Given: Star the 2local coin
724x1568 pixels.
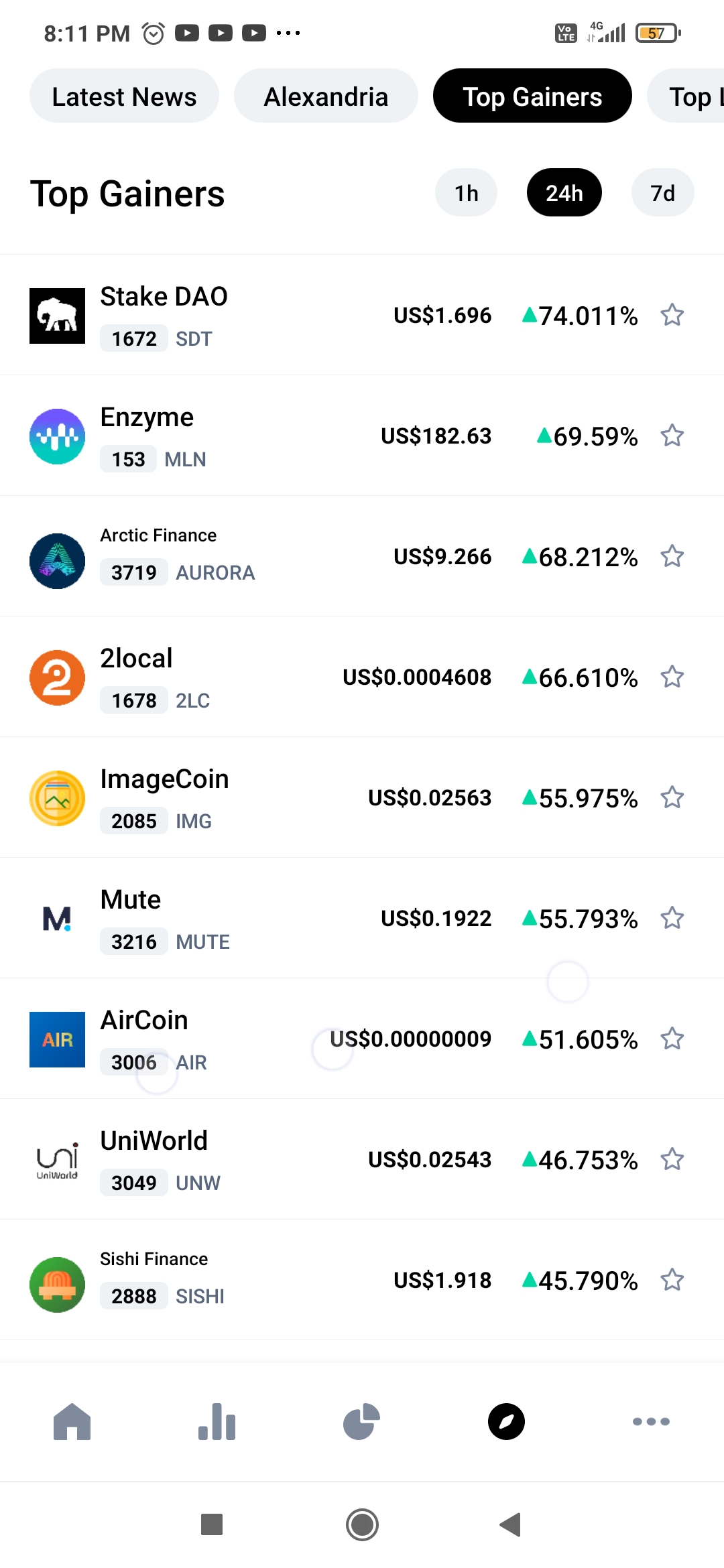Looking at the screenshot, I should pos(672,677).
